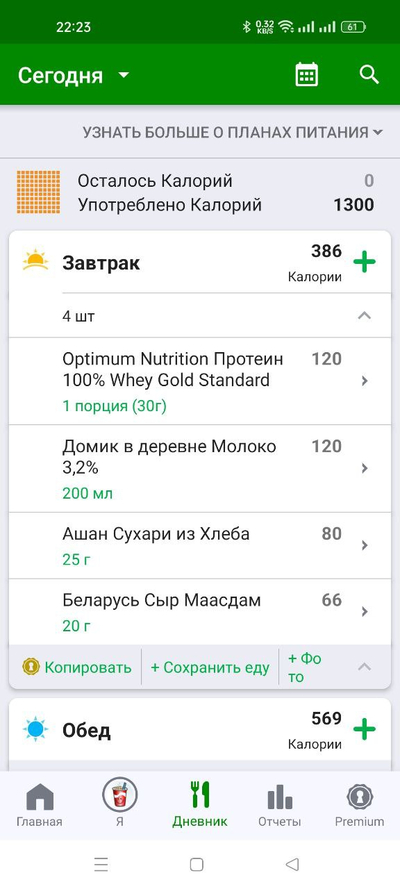The width and height of the screenshot is (400, 889).
Task: Open the calendar date picker
Action: [307, 75]
